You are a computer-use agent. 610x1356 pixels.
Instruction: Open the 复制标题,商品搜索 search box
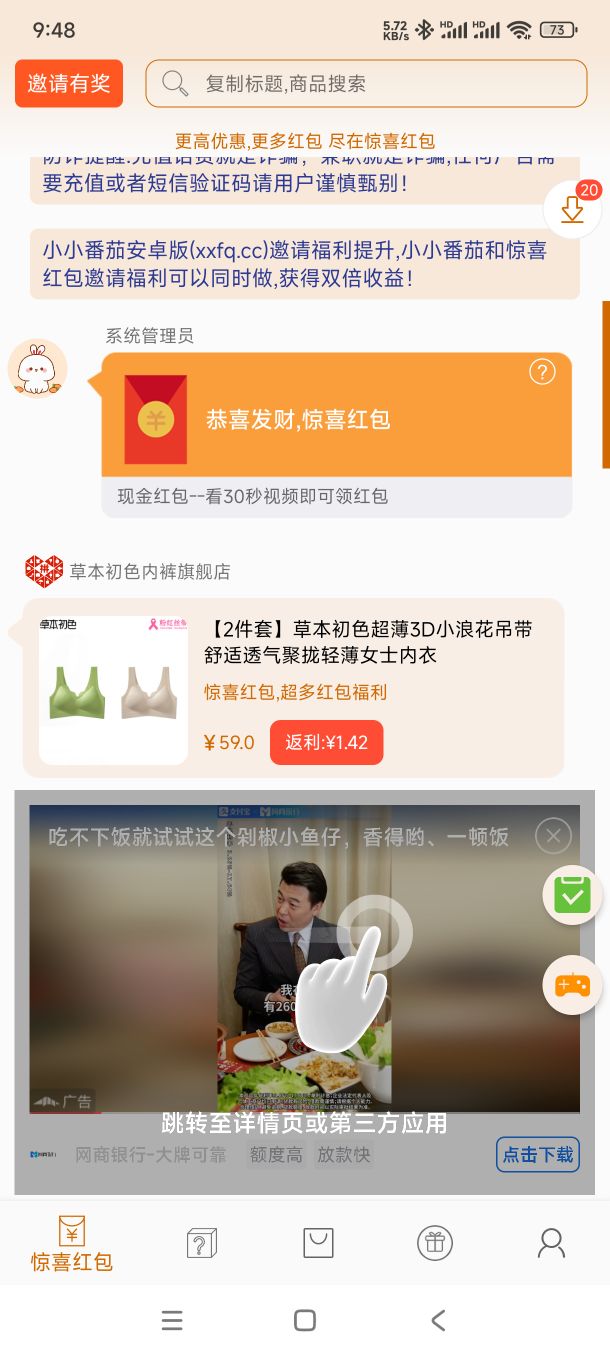pyautogui.click(x=366, y=83)
